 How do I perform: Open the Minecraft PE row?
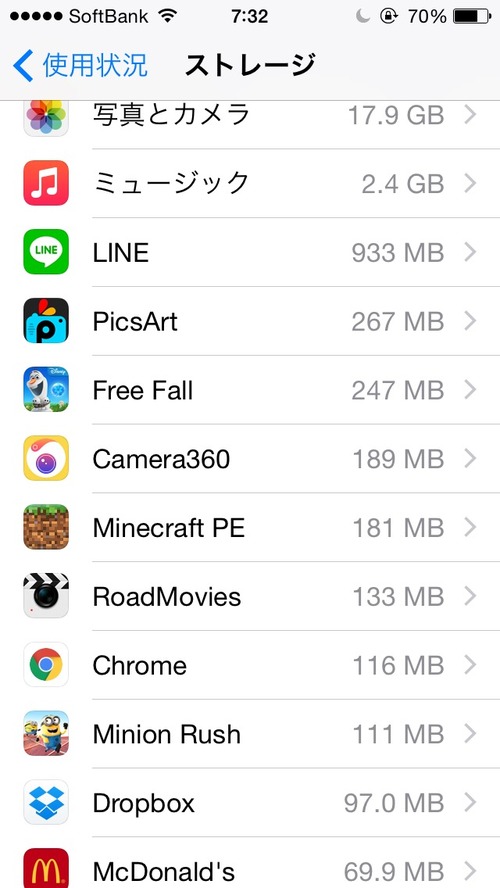point(250,527)
